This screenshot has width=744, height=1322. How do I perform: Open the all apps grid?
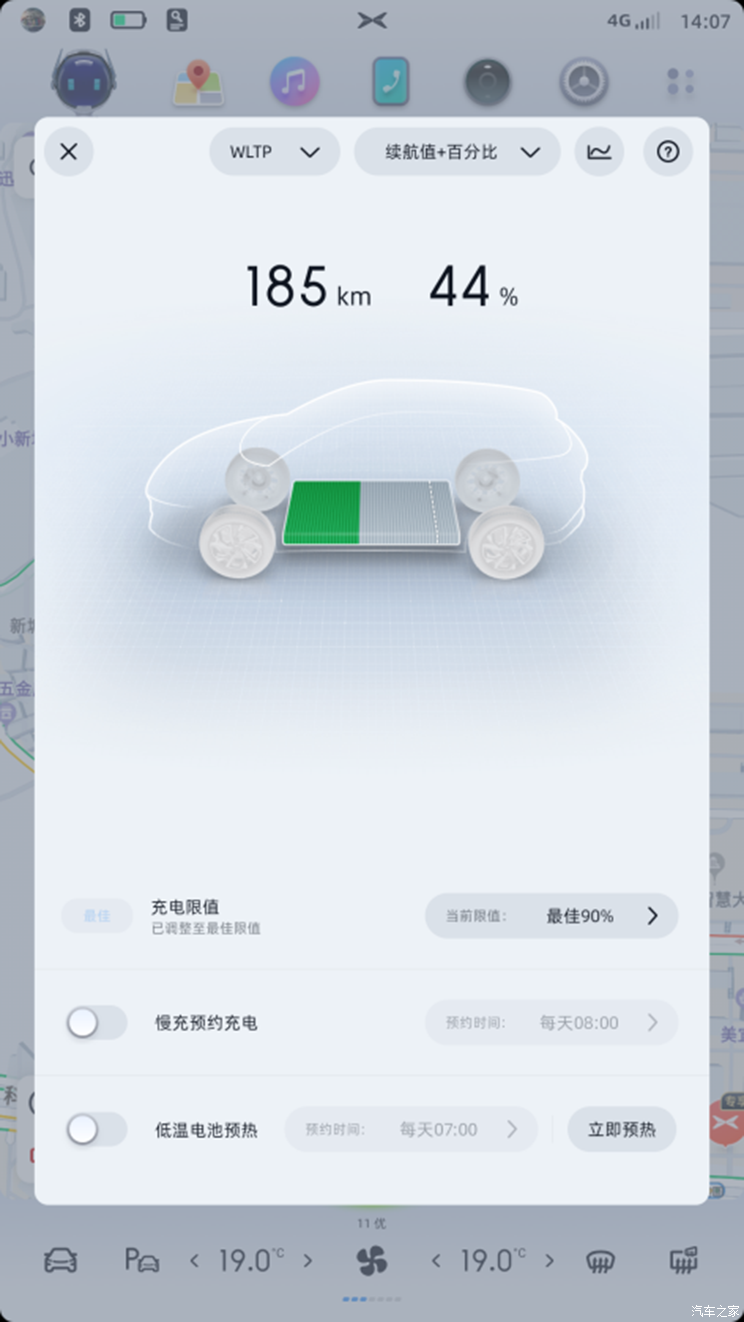coord(680,82)
